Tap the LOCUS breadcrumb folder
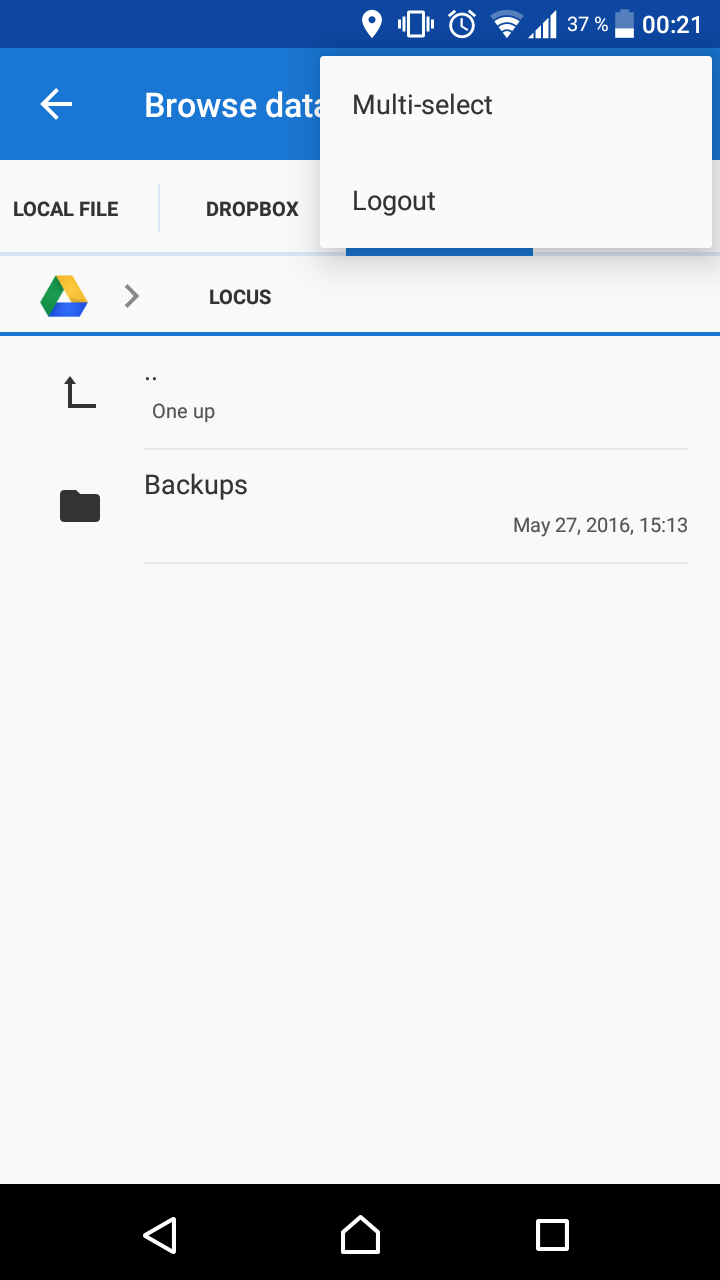The height and width of the screenshot is (1280, 720). point(240,297)
